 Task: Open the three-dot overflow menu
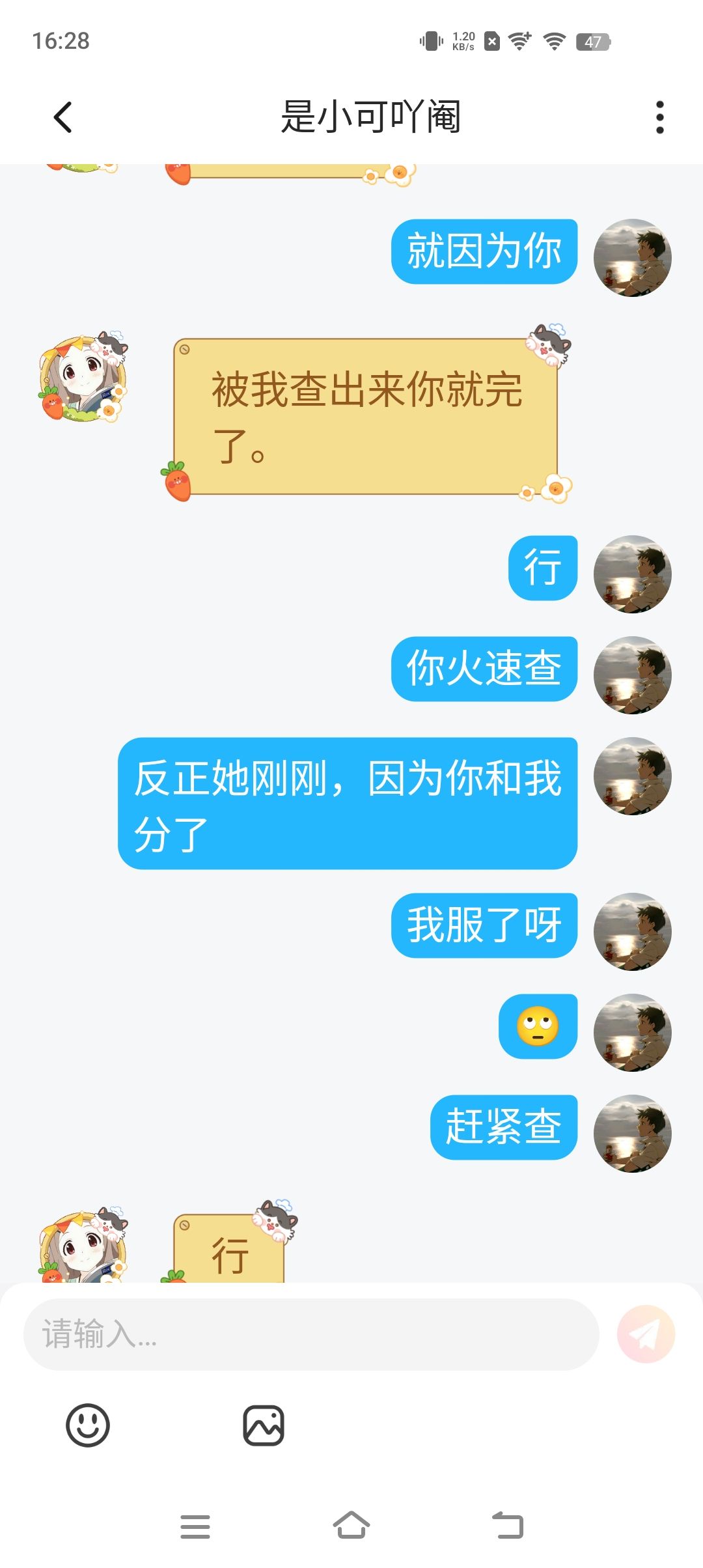[659, 118]
